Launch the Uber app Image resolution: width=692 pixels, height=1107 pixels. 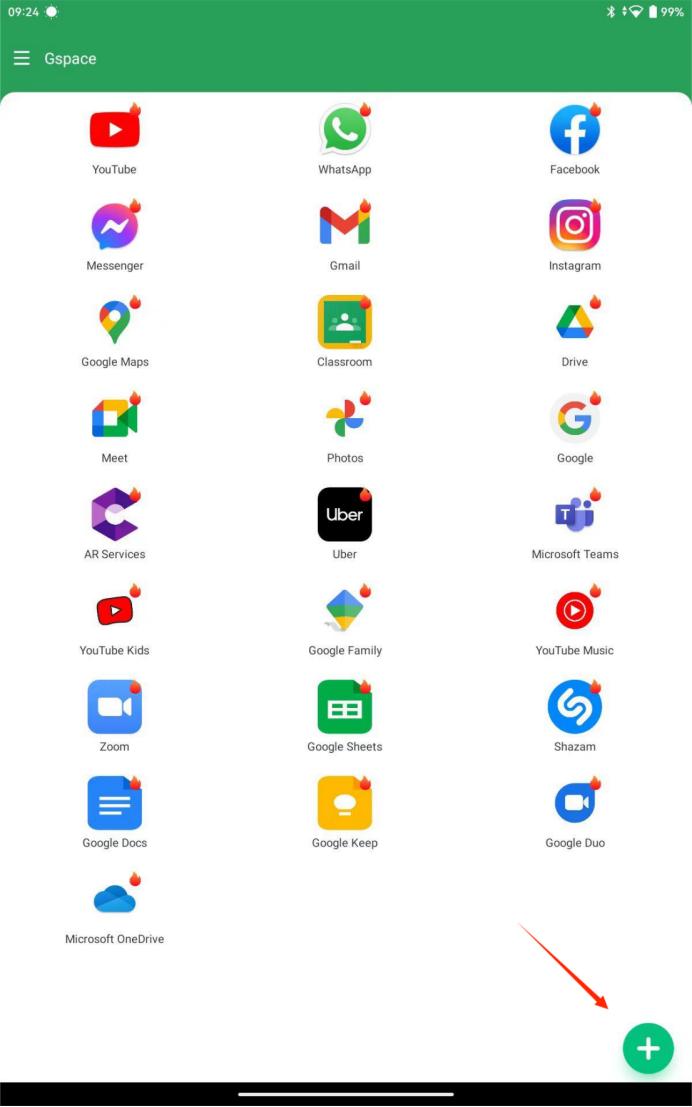coord(345,515)
